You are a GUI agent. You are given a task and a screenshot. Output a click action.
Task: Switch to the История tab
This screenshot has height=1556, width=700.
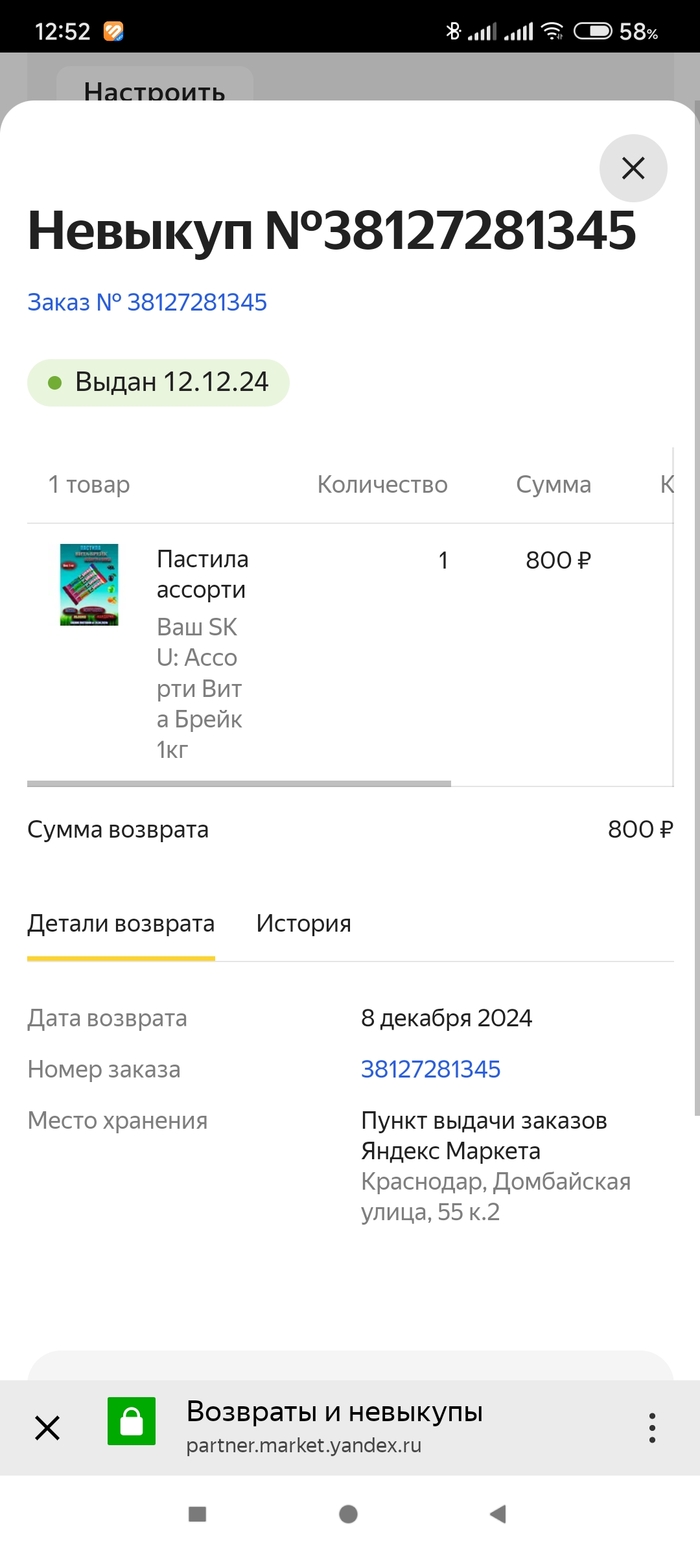[x=303, y=923]
